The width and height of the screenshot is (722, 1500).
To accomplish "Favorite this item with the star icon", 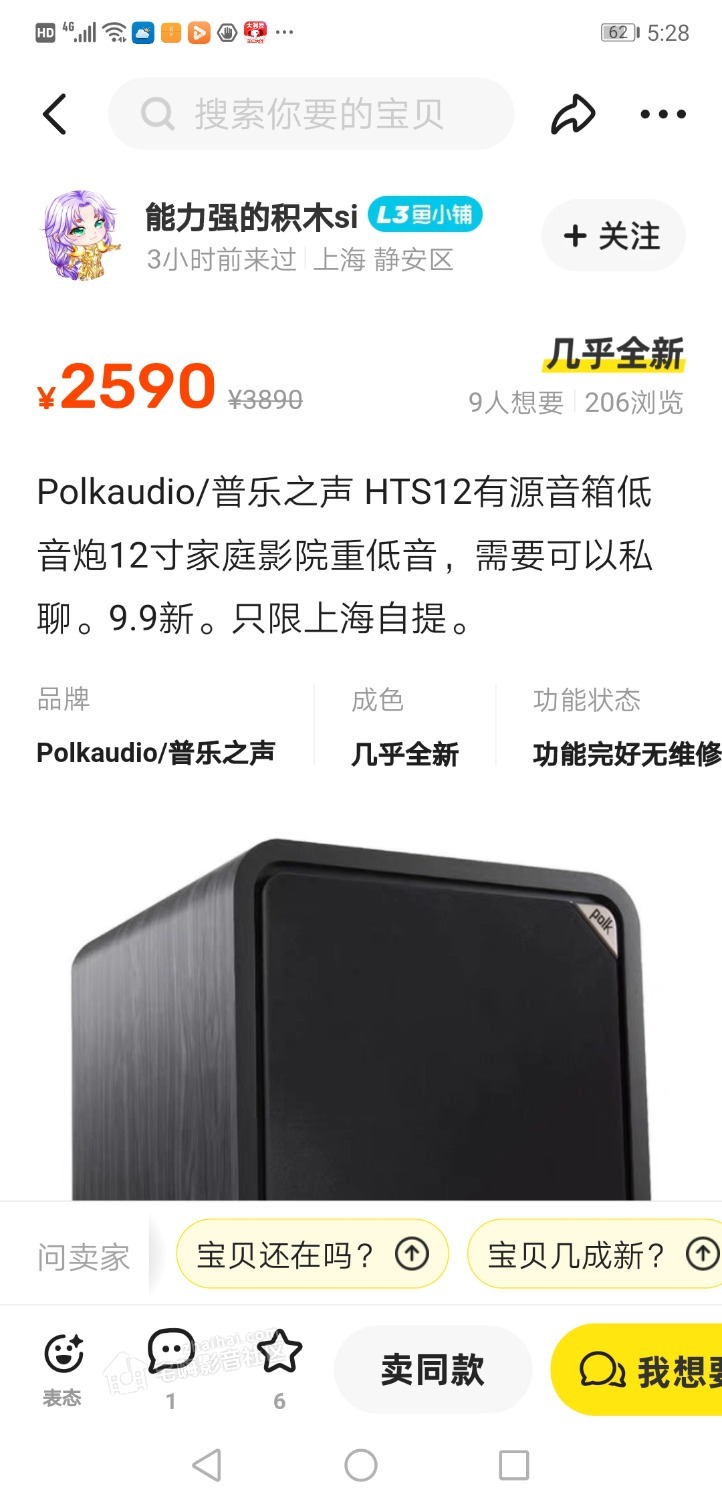I will point(279,1366).
